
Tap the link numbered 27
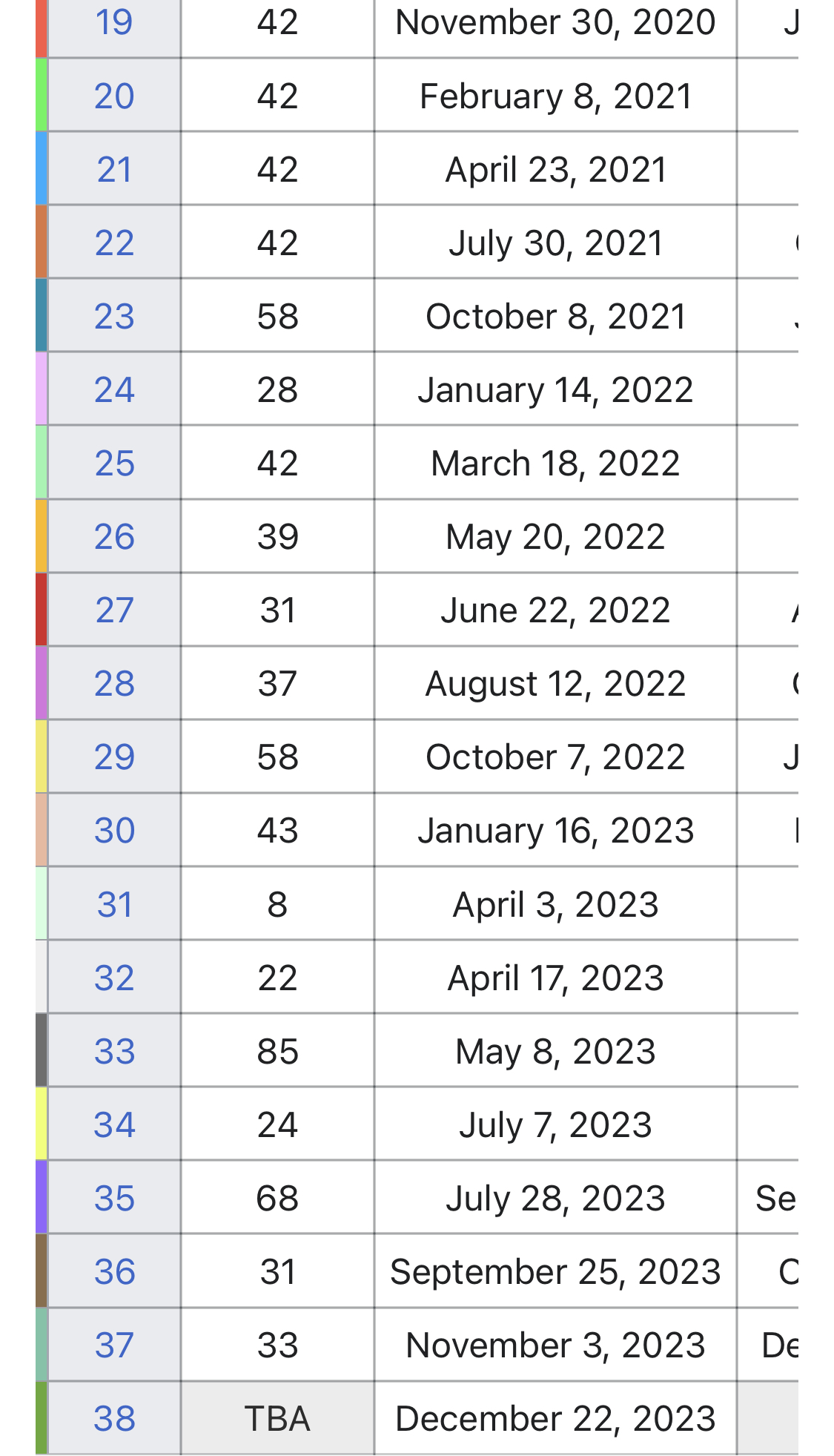click(x=114, y=610)
